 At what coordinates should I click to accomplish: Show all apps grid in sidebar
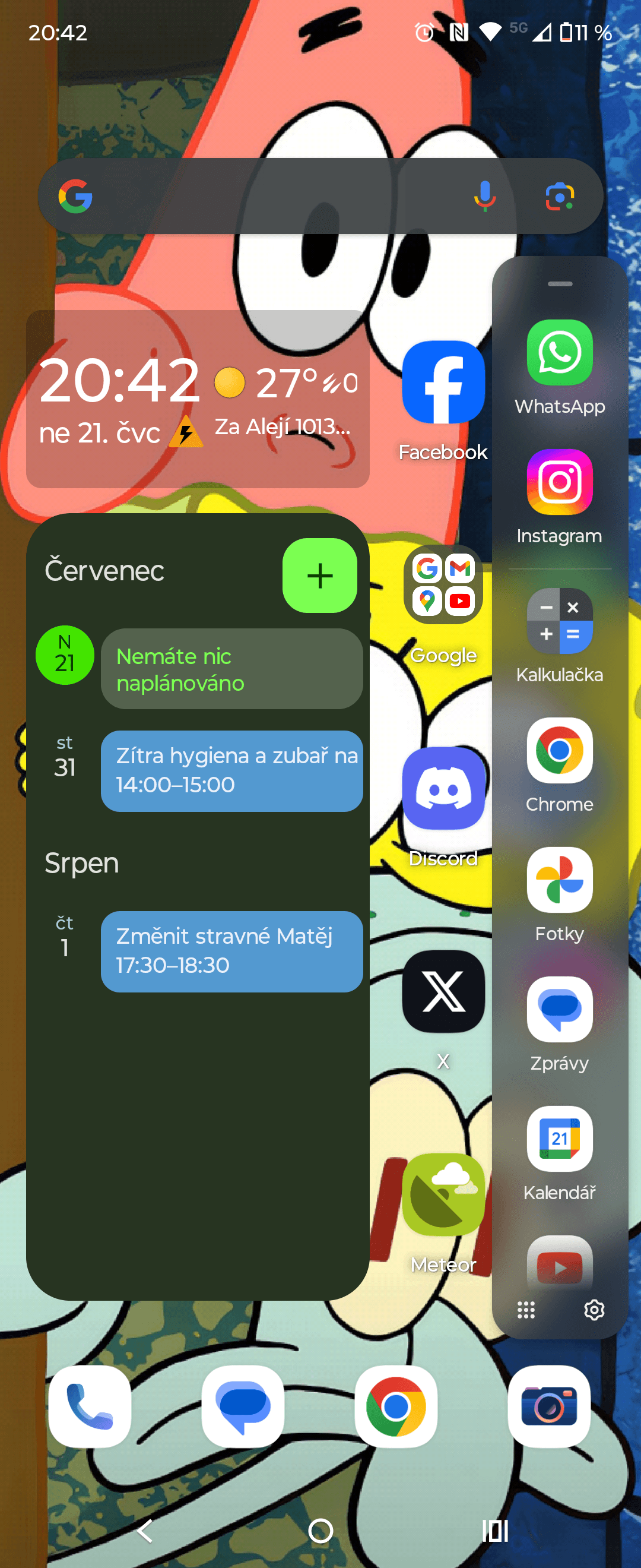(x=526, y=1310)
